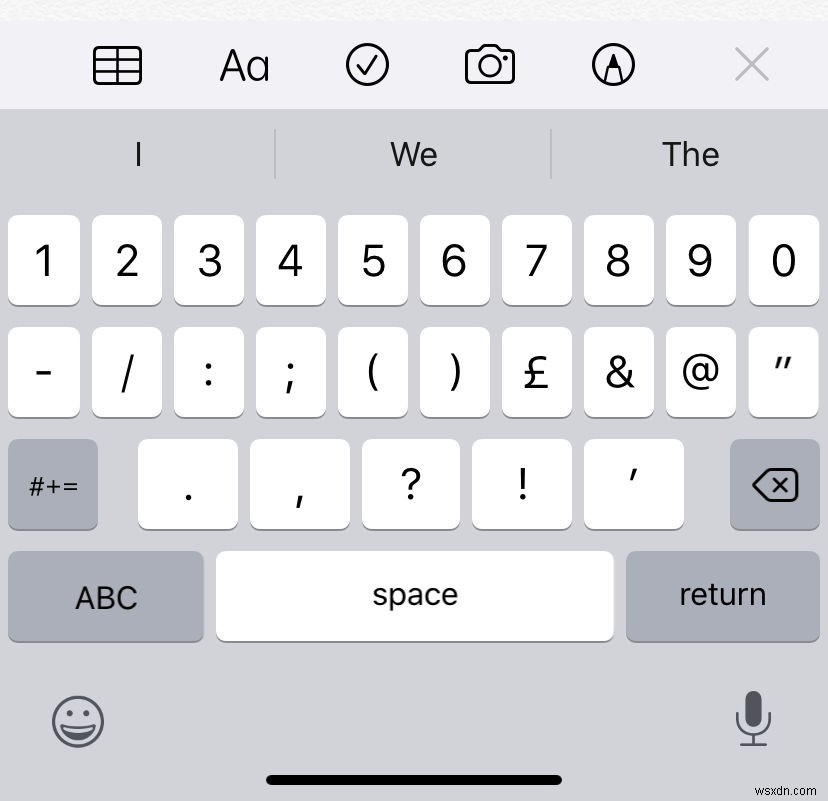828x801 pixels.
Task: Start the markup drawing tool
Action: point(613,66)
